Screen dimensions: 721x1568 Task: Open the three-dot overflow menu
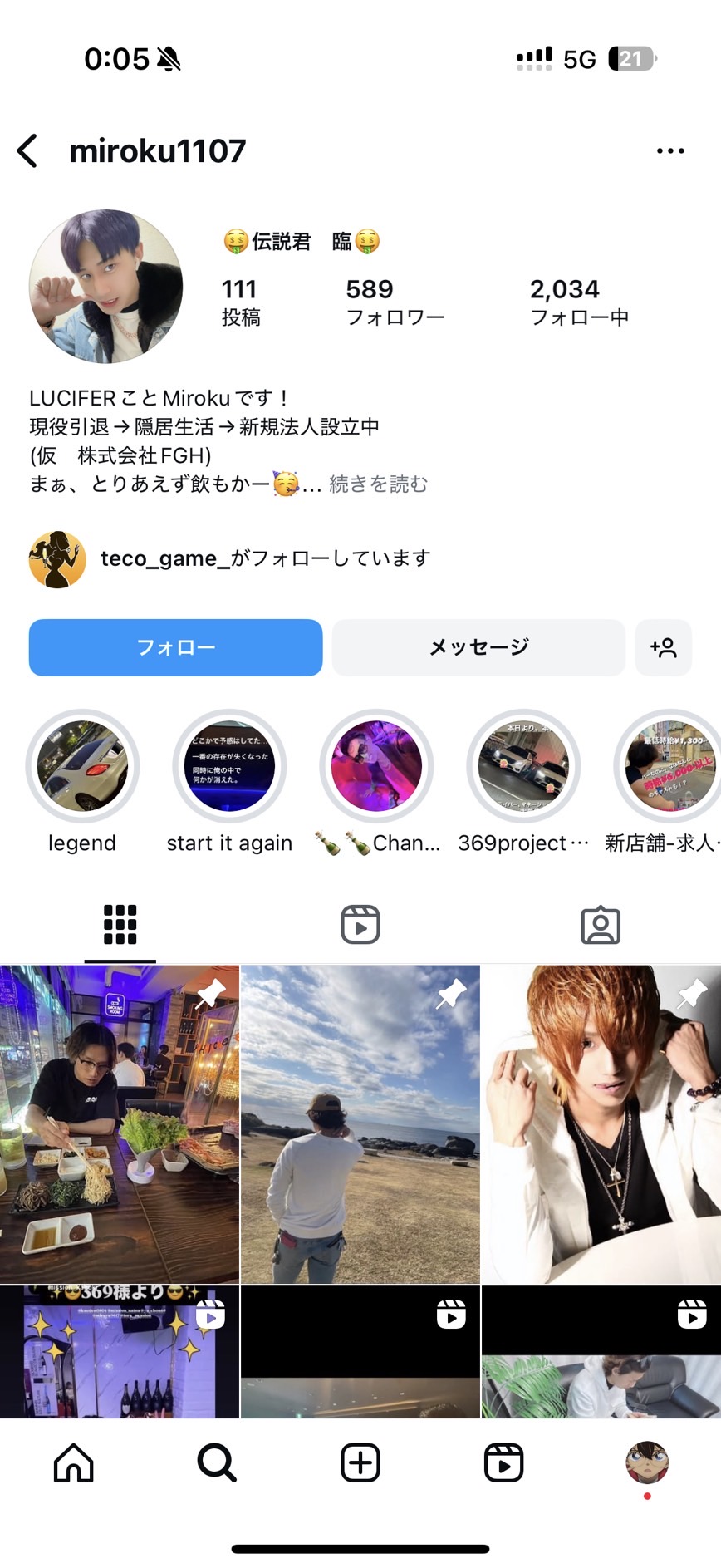tap(669, 151)
